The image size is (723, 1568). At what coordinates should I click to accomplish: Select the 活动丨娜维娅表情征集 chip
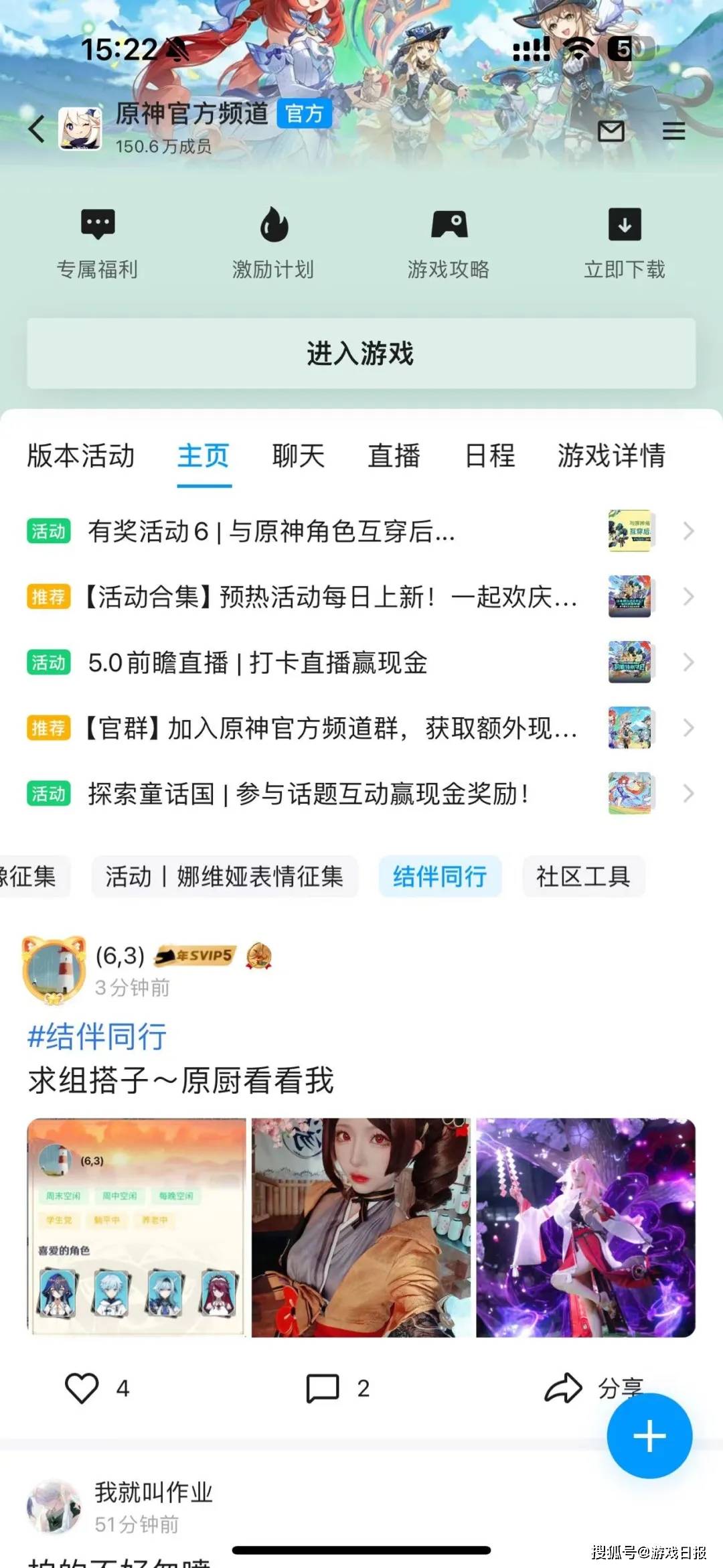(224, 877)
